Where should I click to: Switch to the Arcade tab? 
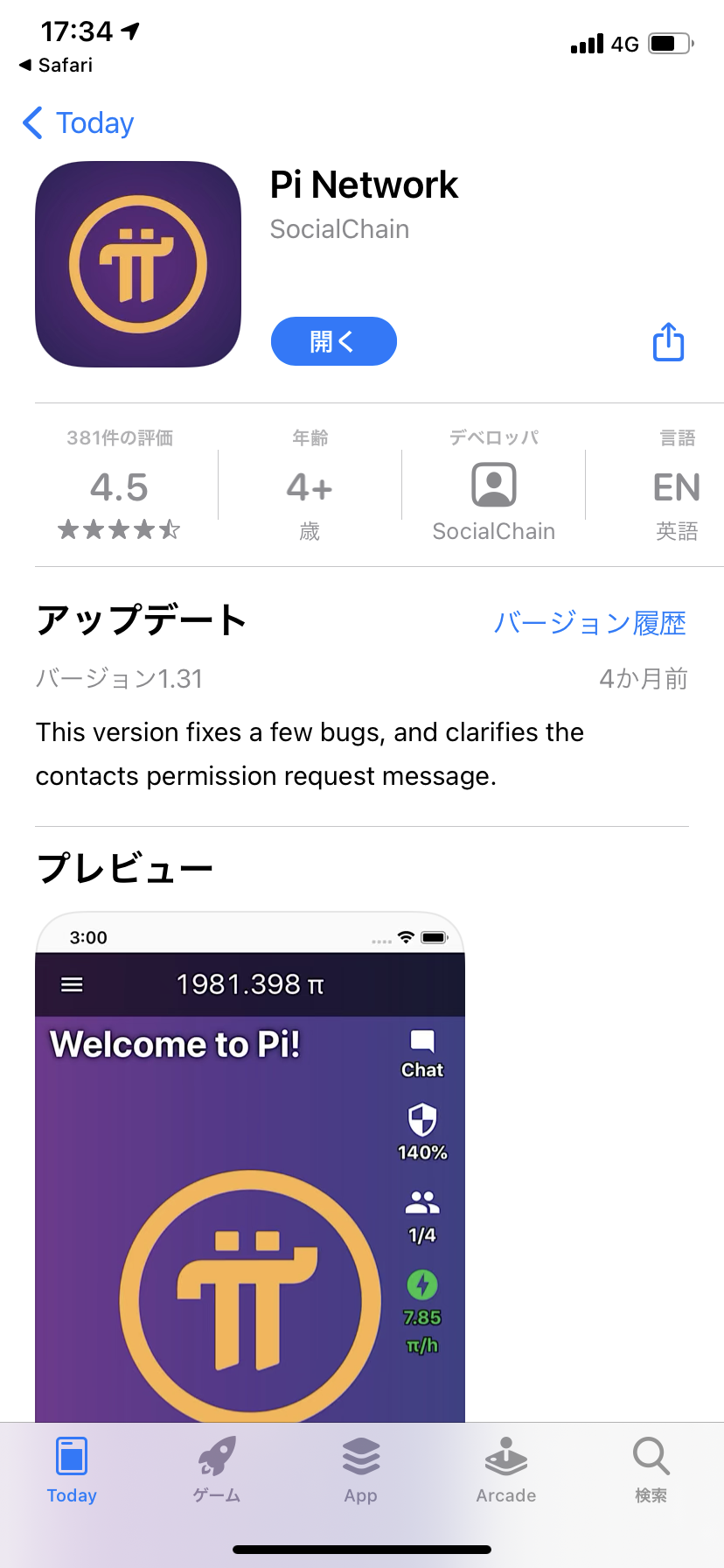point(506,1471)
